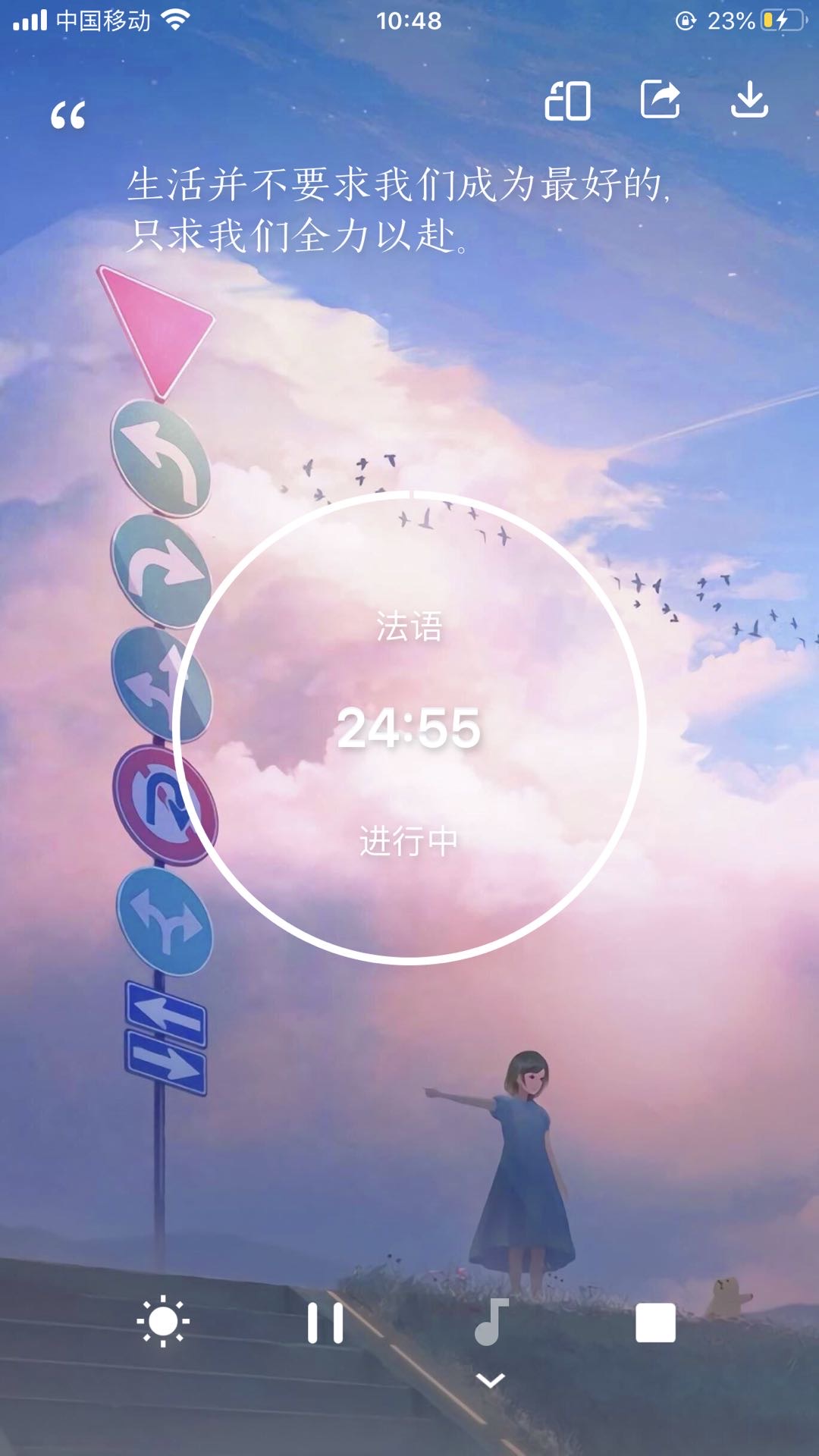Tap the screen brightness sun icon
Viewport: 819px width, 1456px height.
pos(163,1322)
